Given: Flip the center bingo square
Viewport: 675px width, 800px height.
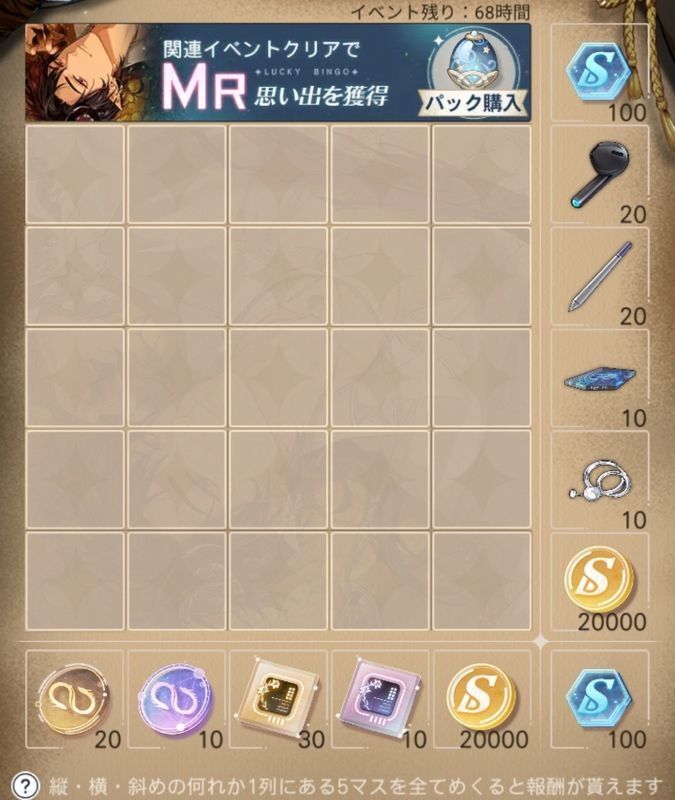Looking at the screenshot, I should [279, 378].
